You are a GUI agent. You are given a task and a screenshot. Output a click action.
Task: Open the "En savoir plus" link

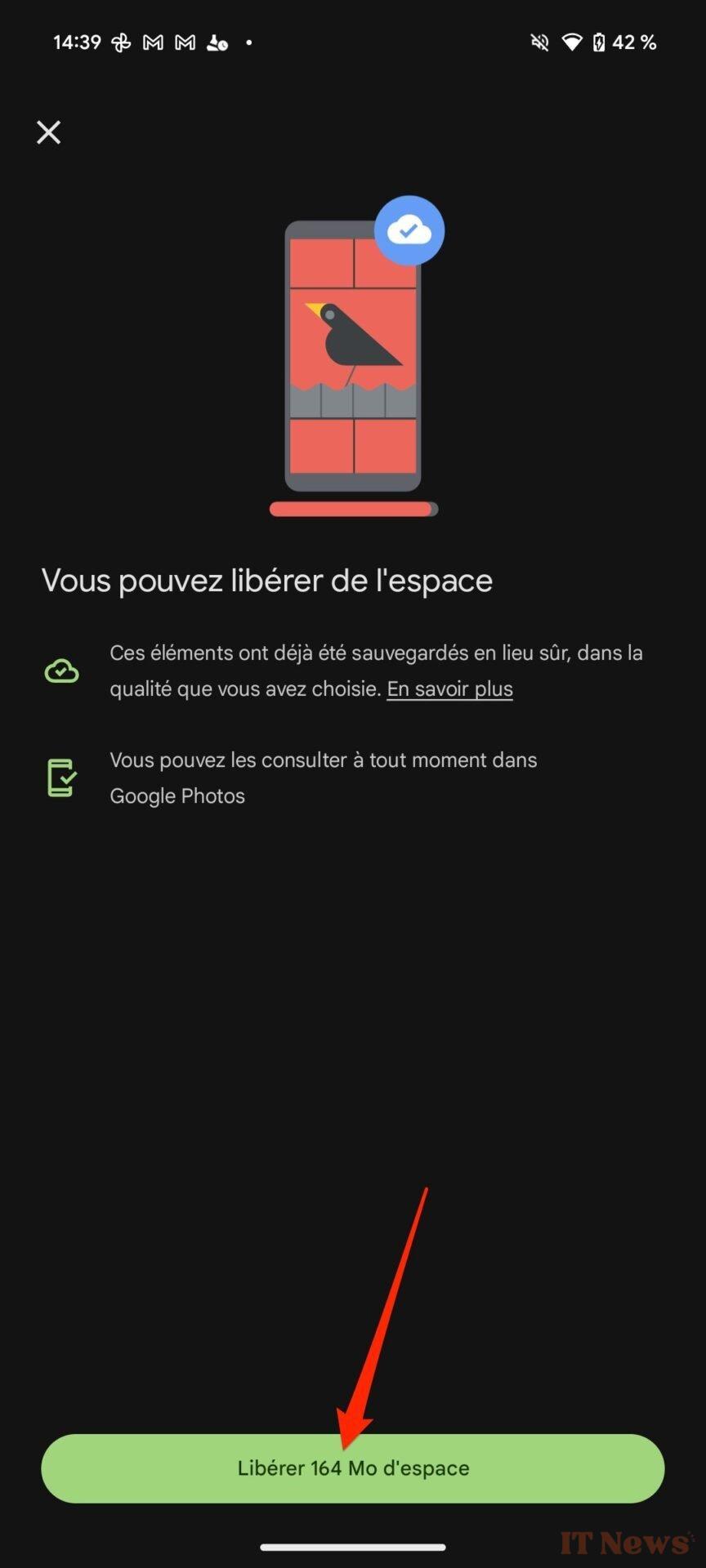pyautogui.click(x=449, y=689)
